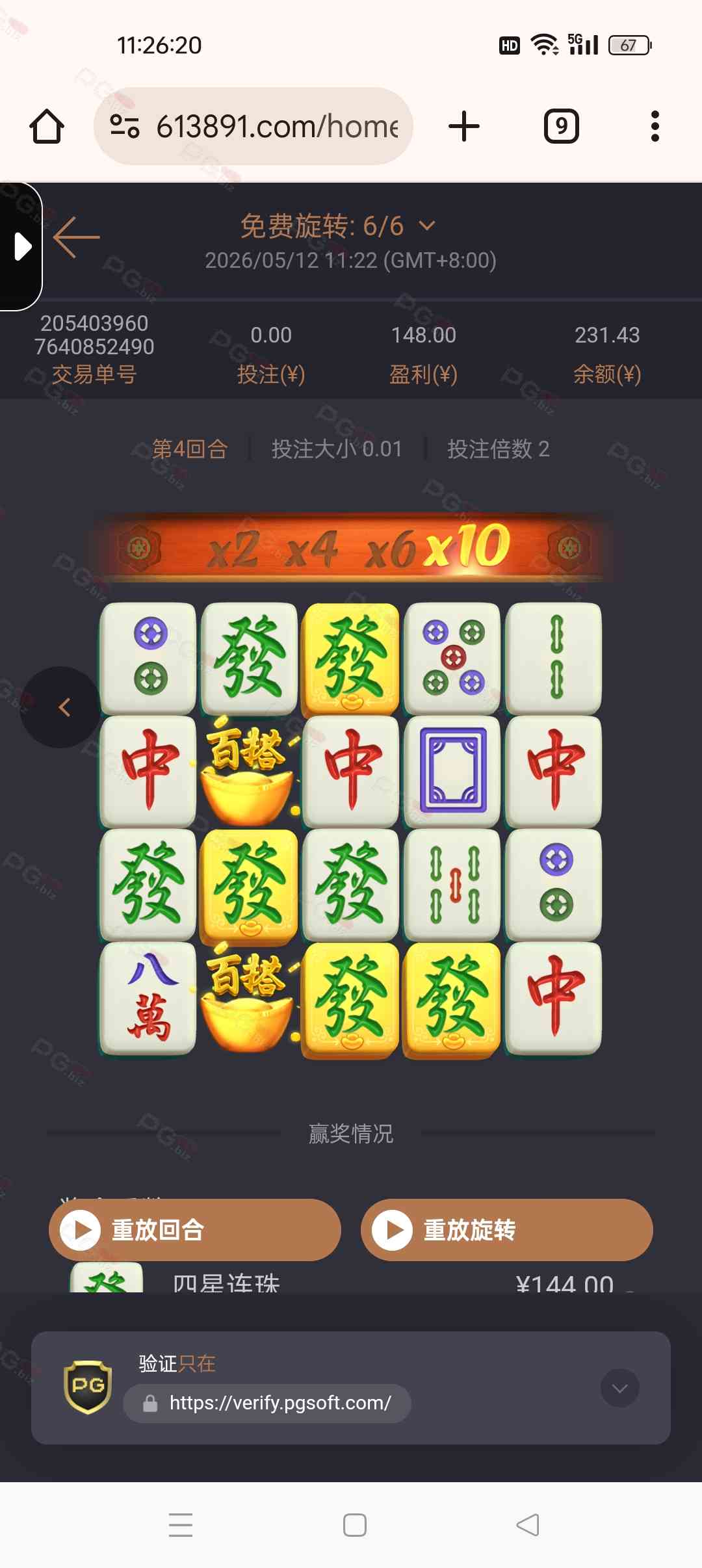702x1568 pixels.
Task: Expand the black side panel arrow
Action: coord(21,246)
